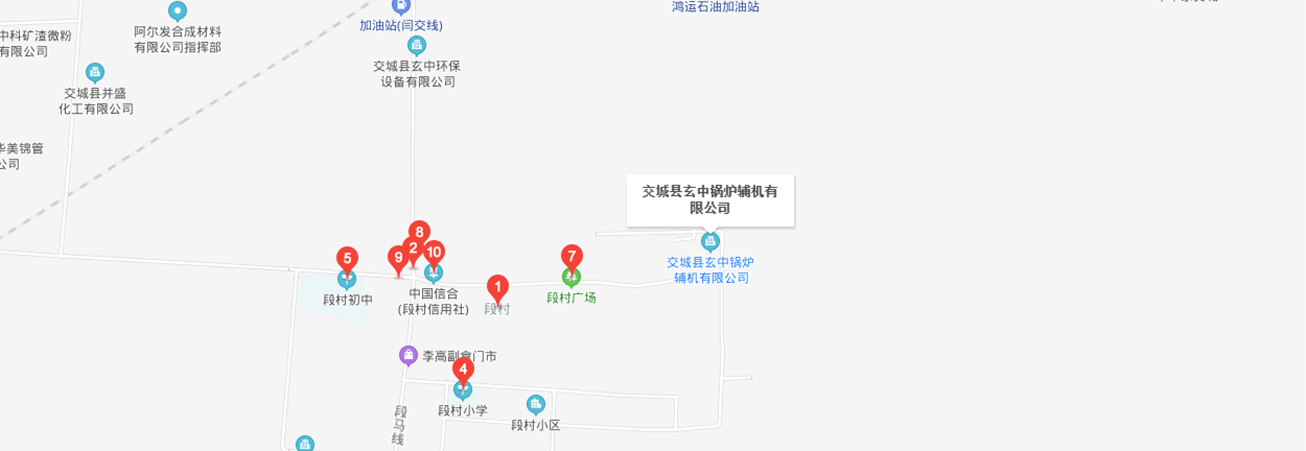Select red marker number 5 on 段村初中
This screenshot has width=1306, height=451.
tap(347, 259)
